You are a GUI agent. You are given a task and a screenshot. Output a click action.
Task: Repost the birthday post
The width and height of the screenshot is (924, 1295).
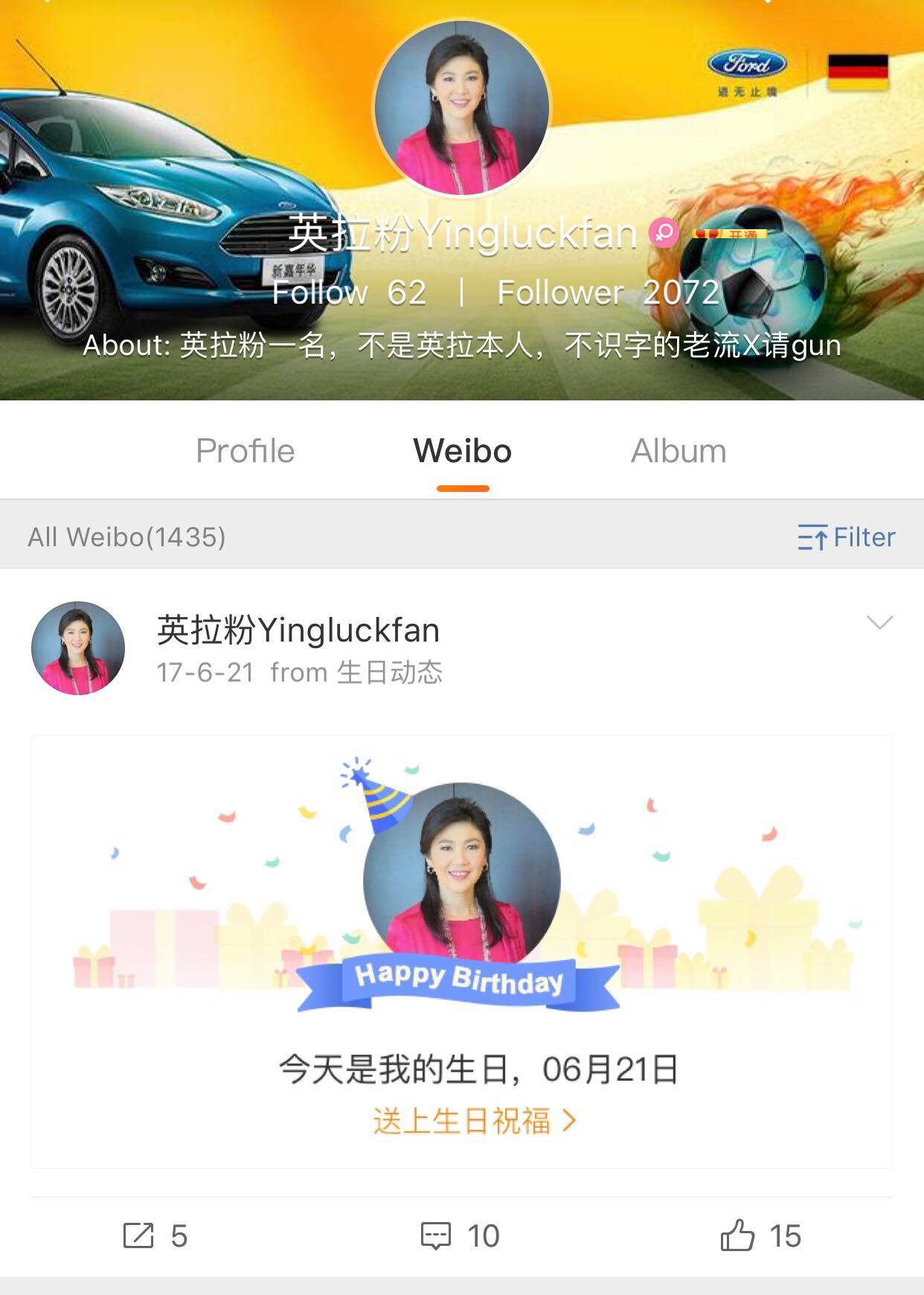155,1235
